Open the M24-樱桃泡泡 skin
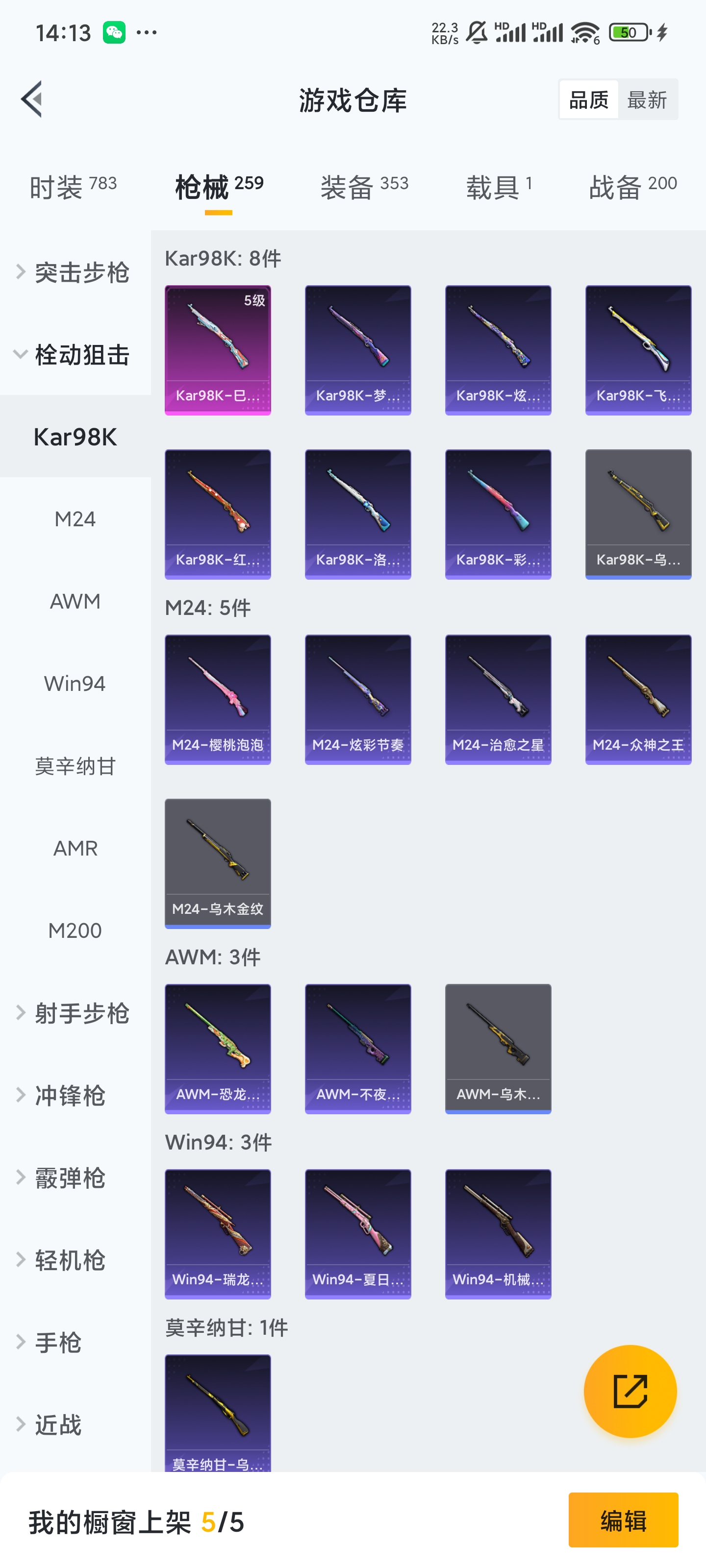The image size is (706, 1568). click(218, 699)
